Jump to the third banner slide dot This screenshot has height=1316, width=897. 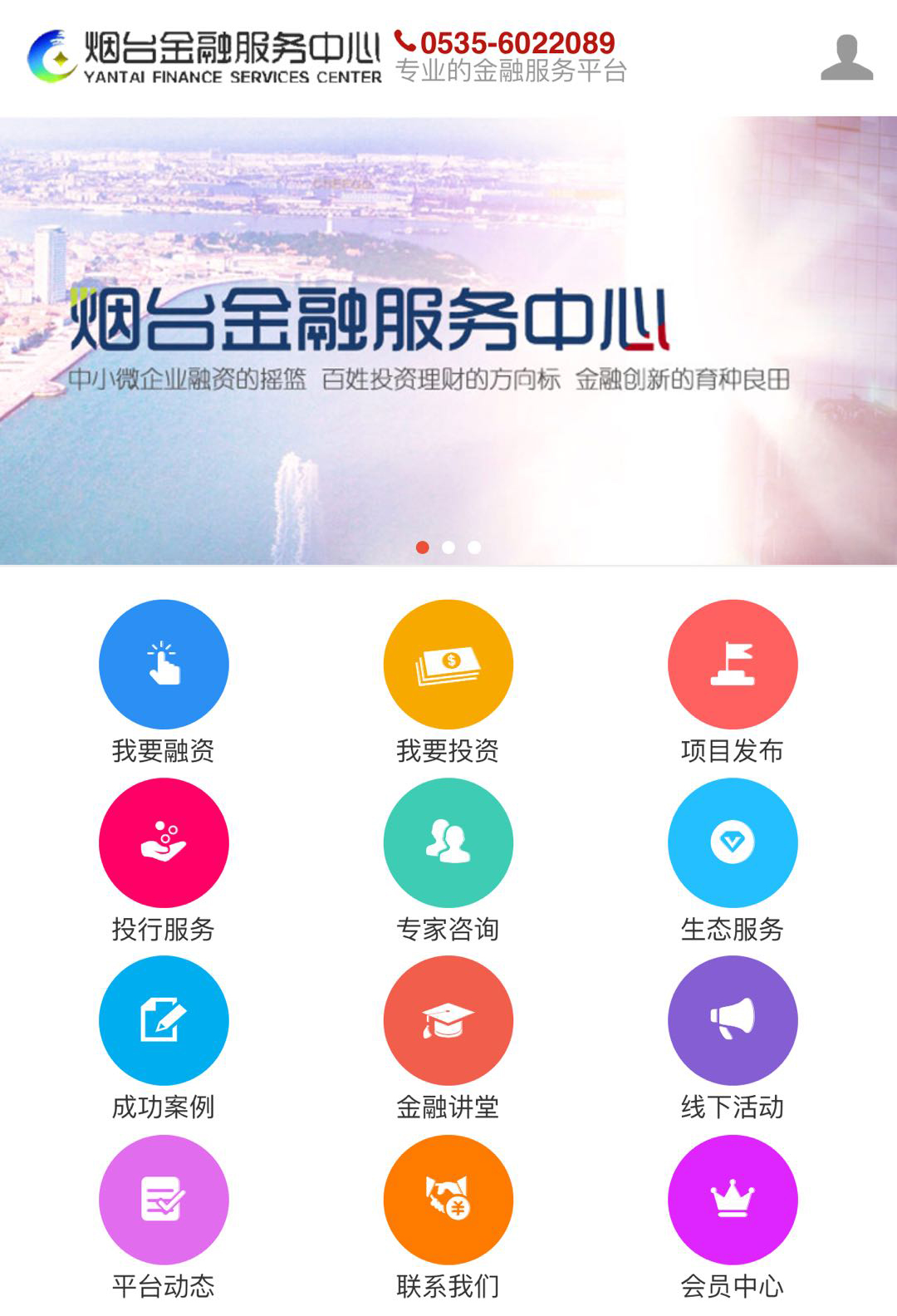pos(474,548)
